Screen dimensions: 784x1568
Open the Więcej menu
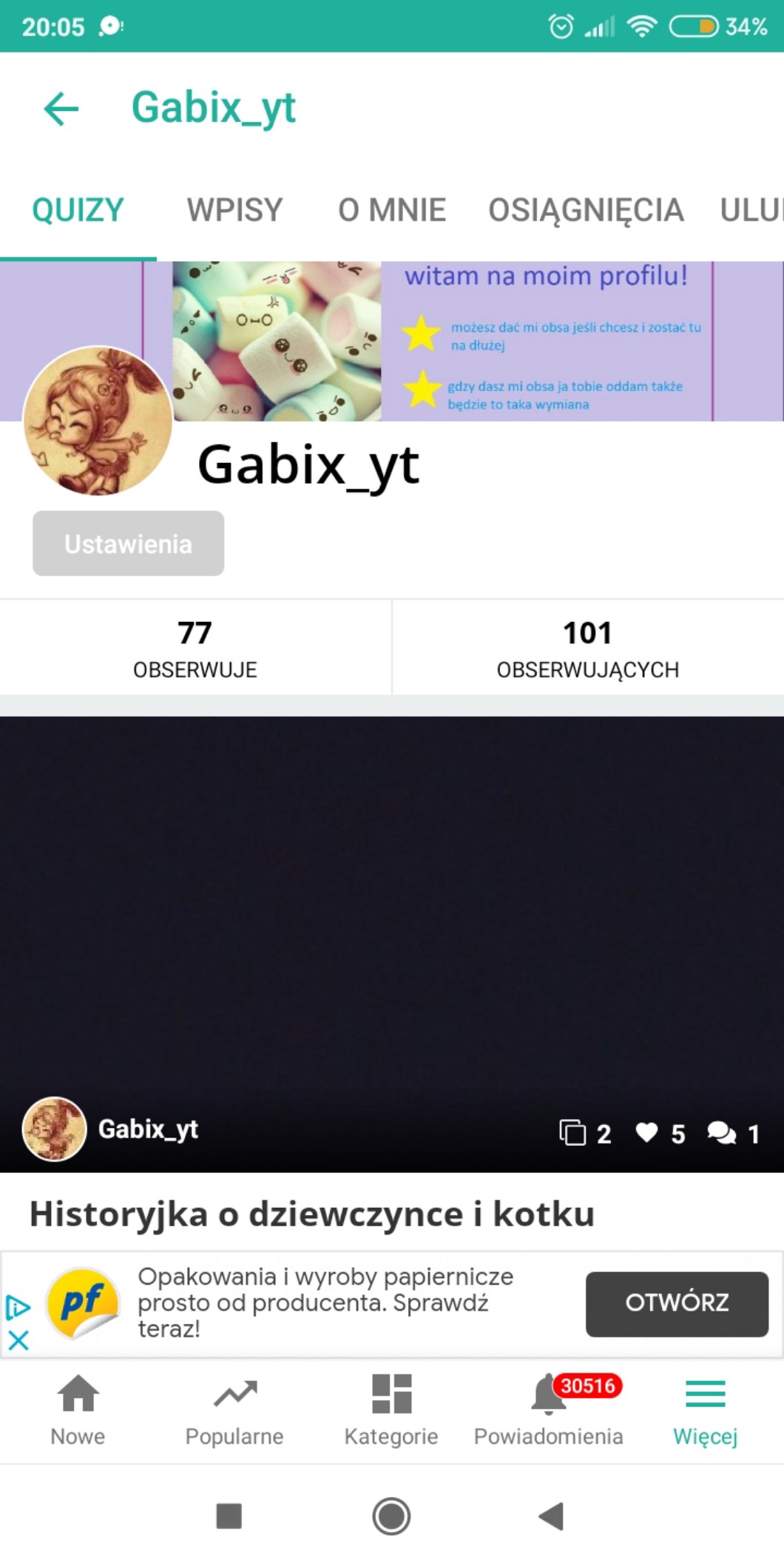click(x=705, y=1410)
